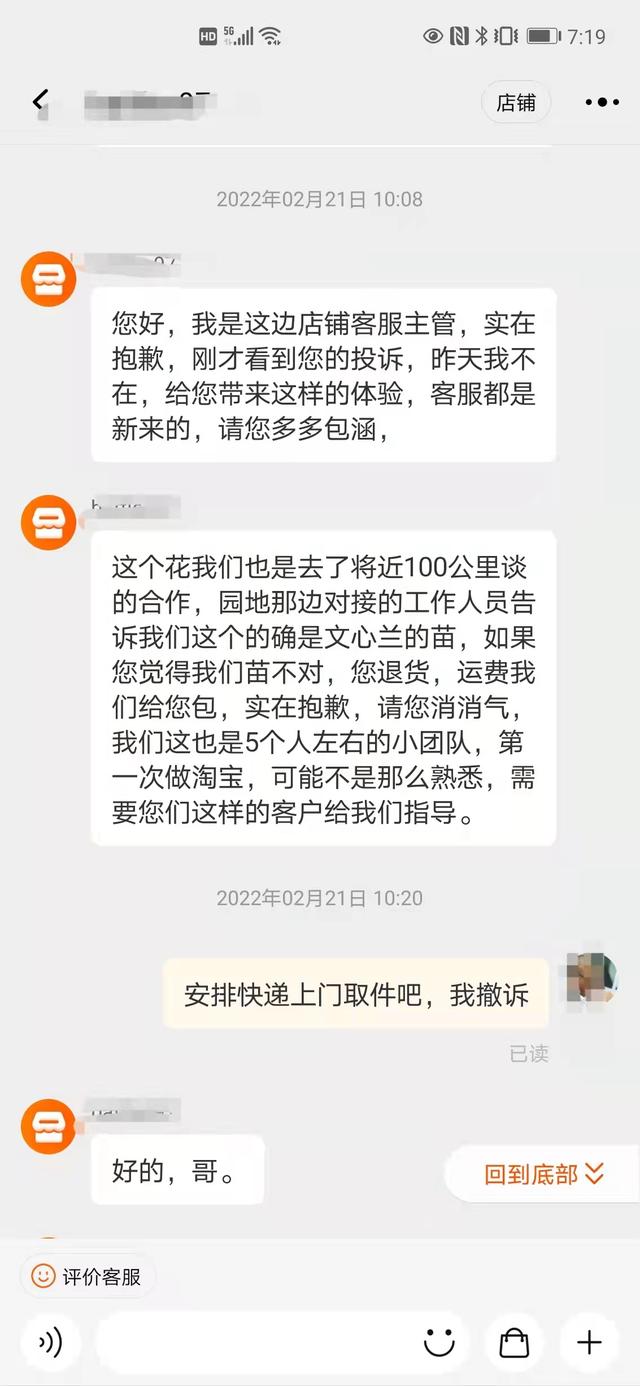Screen dimensions: 640x1386
Task: Tap the shop avatar beside 好的，哥。
Action: [49, 1127]
